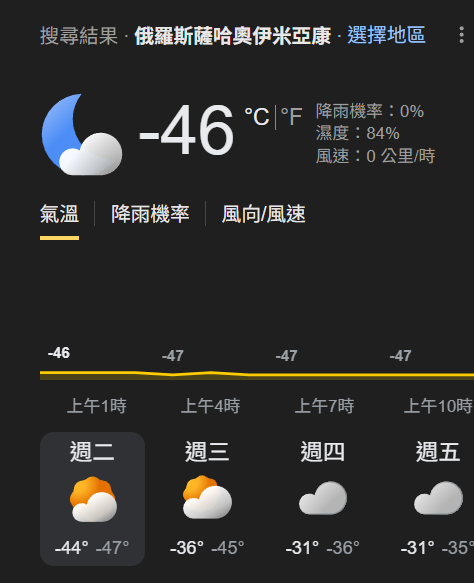View the 週五 daily forecast
The height and width of the screenshot is (583, 474).
coord(438,499)
